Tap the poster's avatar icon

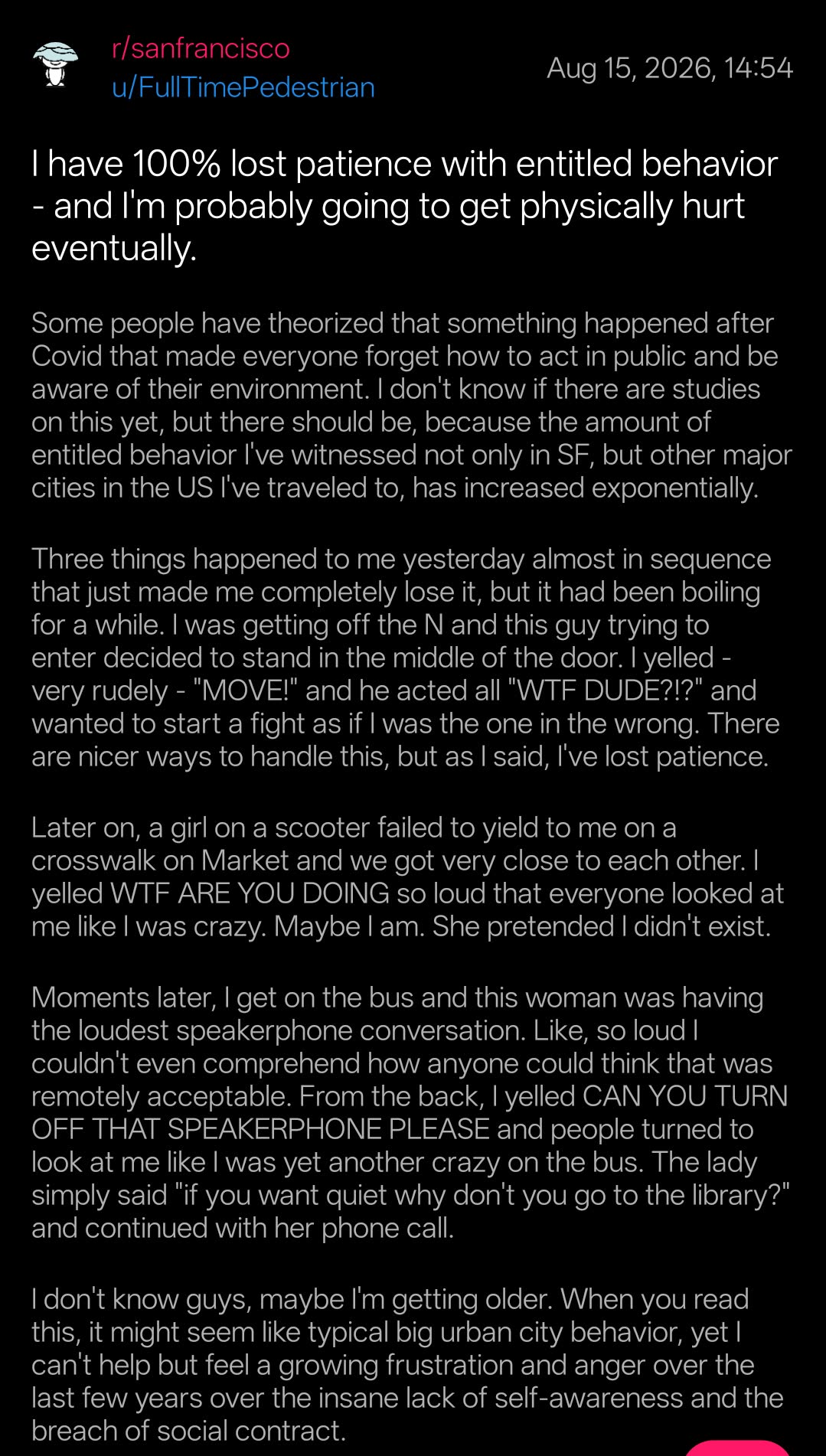click(56, 64)
